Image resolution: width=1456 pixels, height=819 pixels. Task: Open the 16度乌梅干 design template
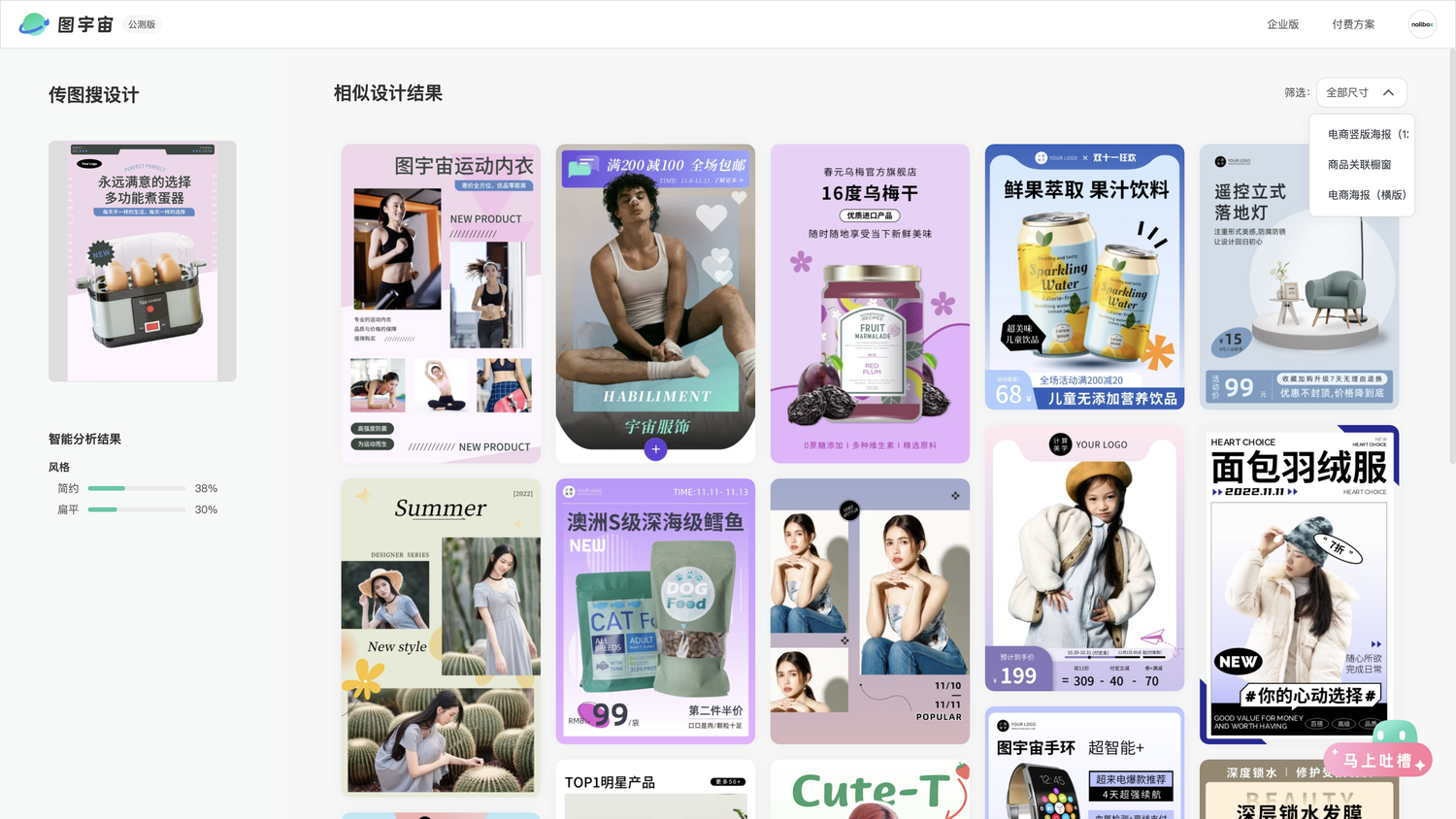click(870, 303)
